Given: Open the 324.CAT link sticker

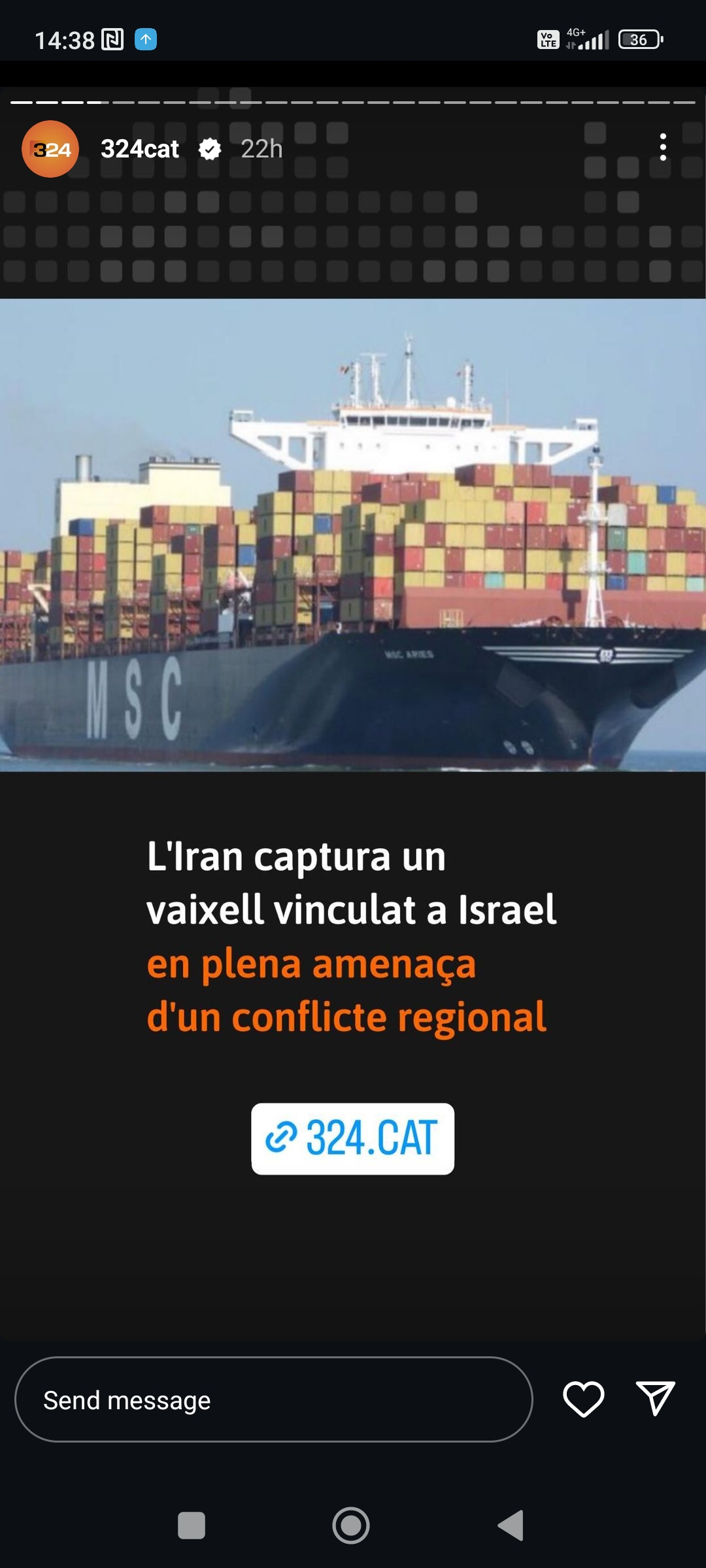Looking at the screenshot, I should pyautogui.click(x=352, y=1138).
